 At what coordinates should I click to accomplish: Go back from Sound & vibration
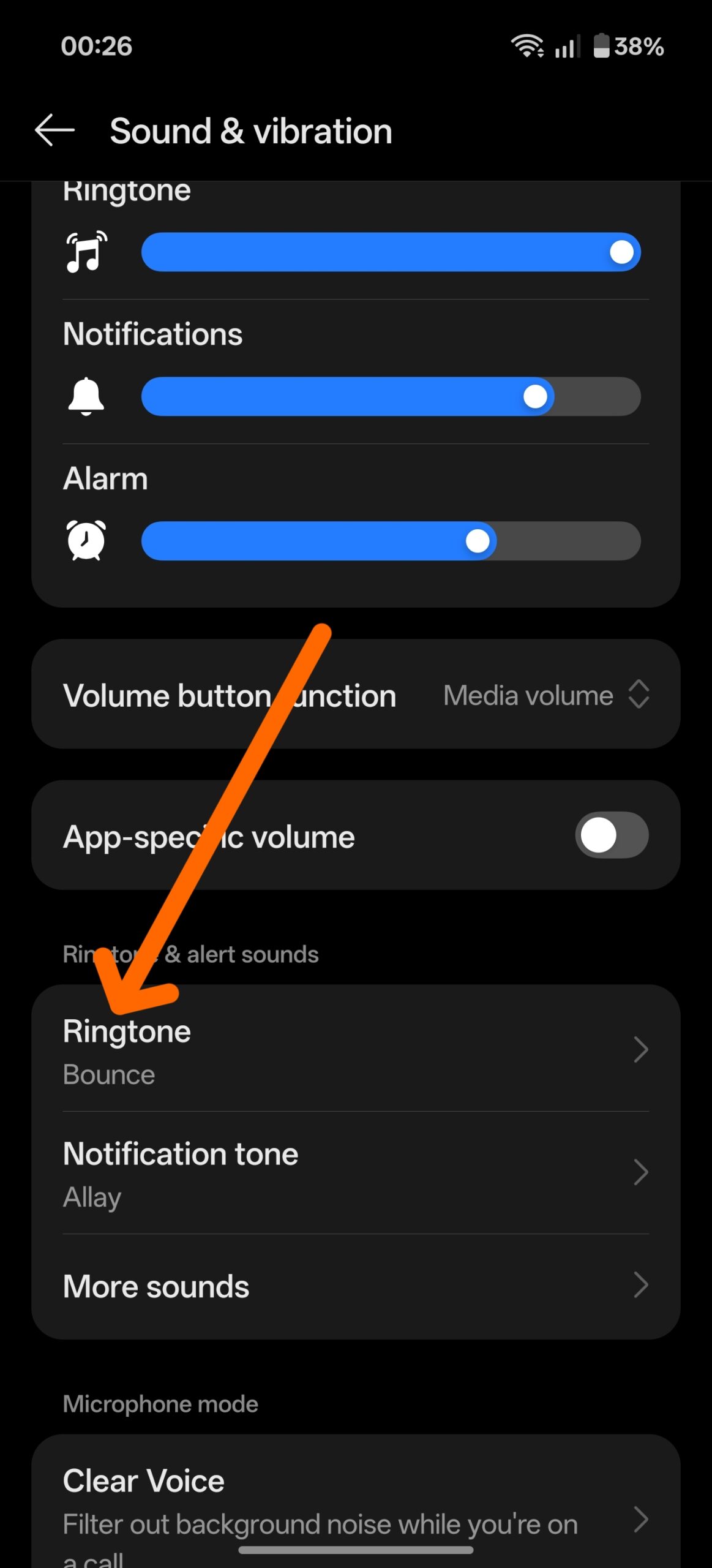pyautogui.click(x=55, y=130)
